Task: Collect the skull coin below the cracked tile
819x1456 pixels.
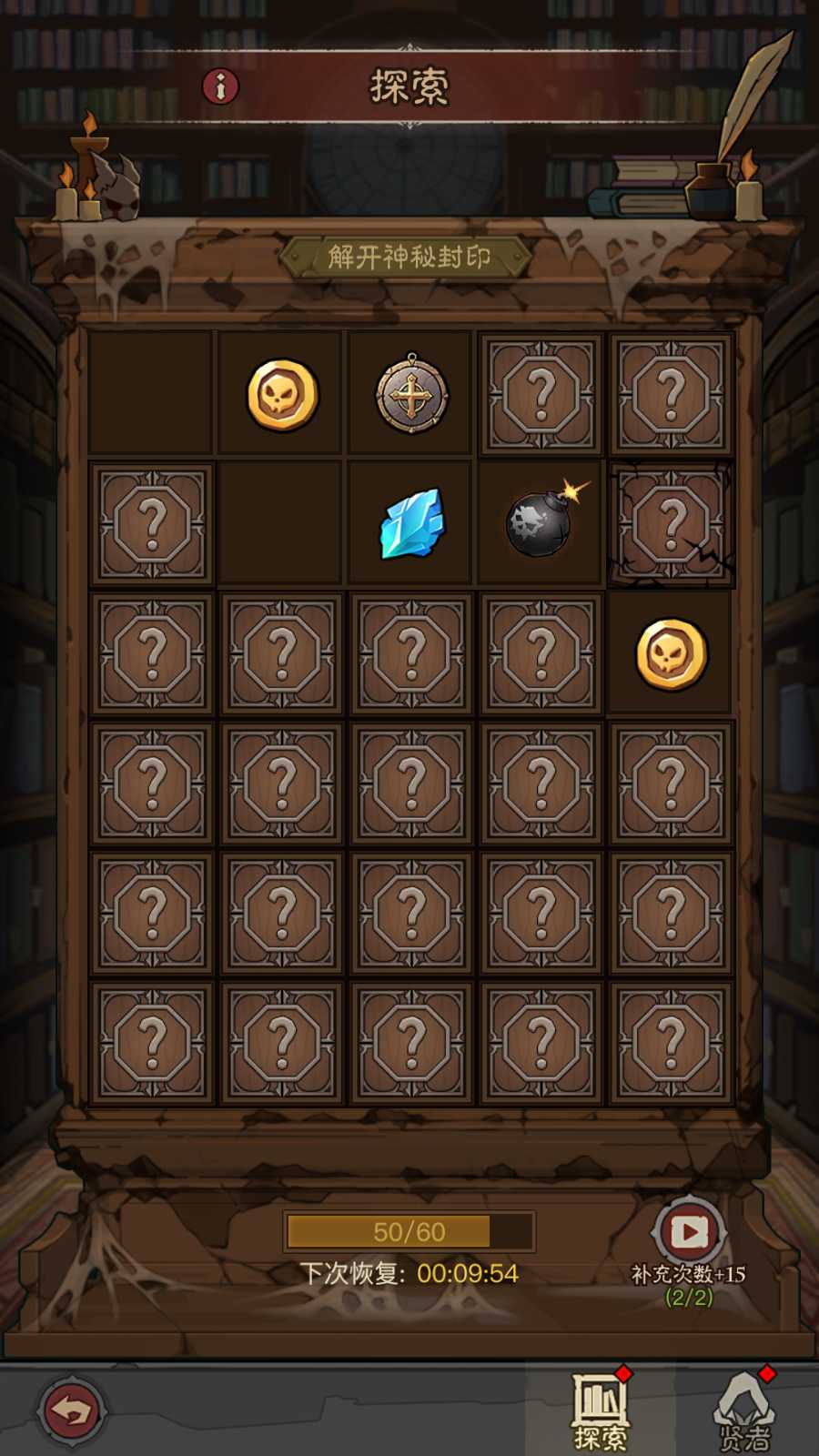Action: tap(672, 654)
